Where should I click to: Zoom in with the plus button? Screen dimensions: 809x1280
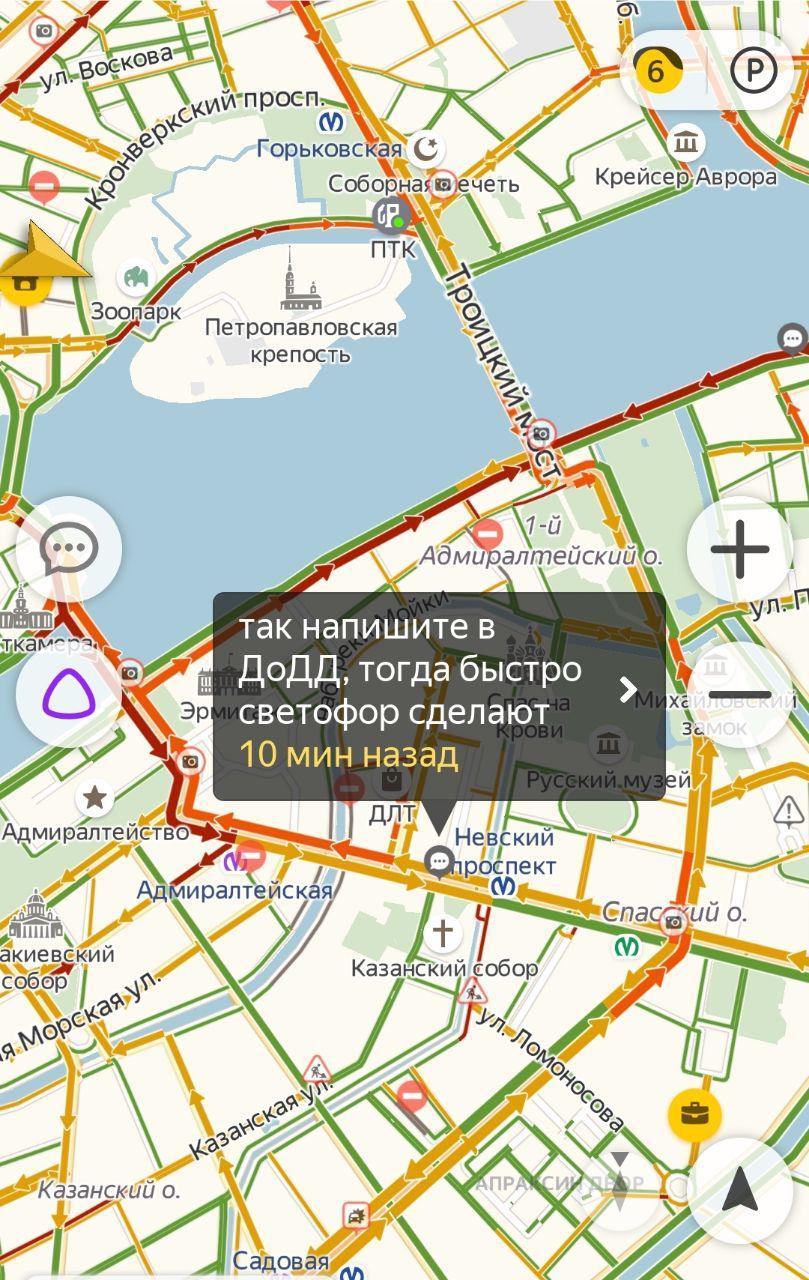point(740,549)
